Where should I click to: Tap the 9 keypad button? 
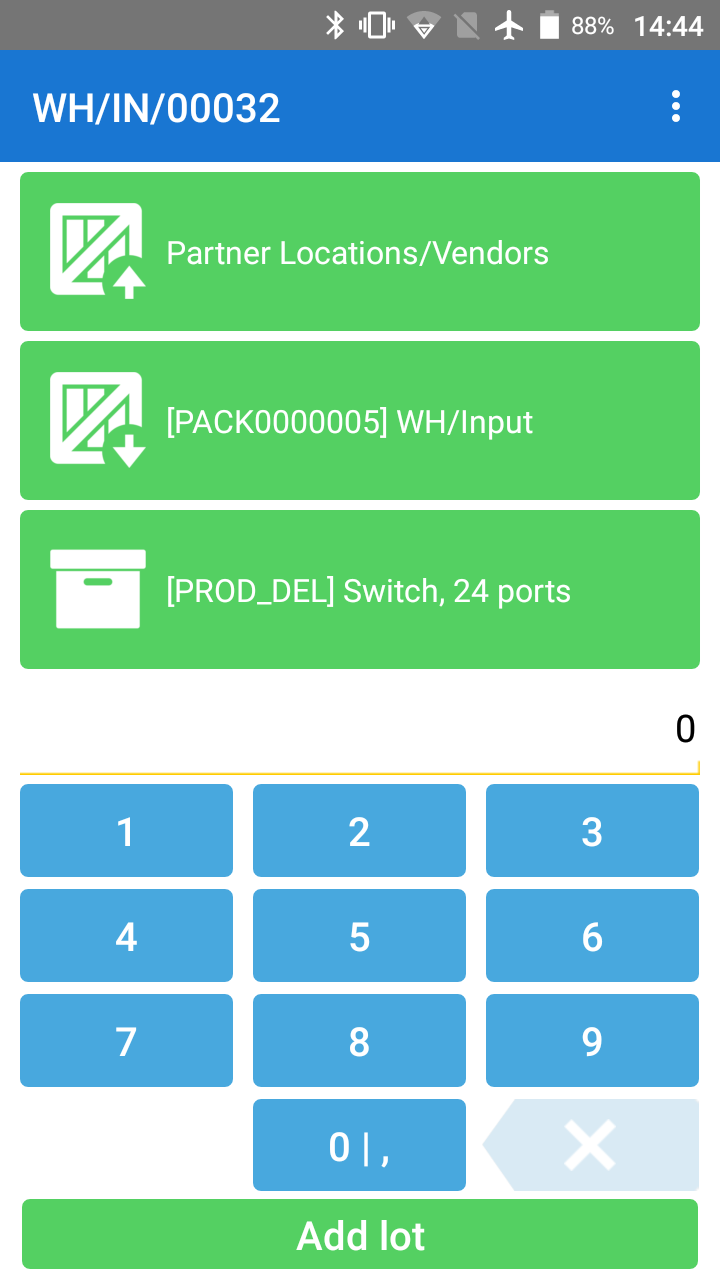pyautogui.click(x=592, y=1040)
